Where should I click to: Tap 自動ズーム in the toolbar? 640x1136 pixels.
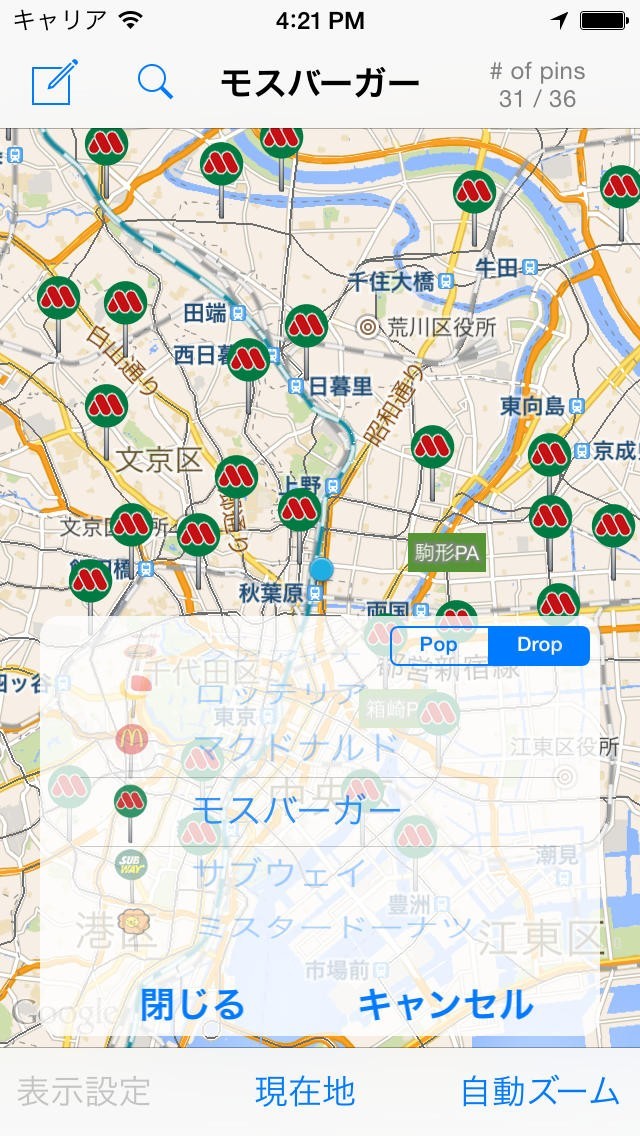click(540, 1091)
